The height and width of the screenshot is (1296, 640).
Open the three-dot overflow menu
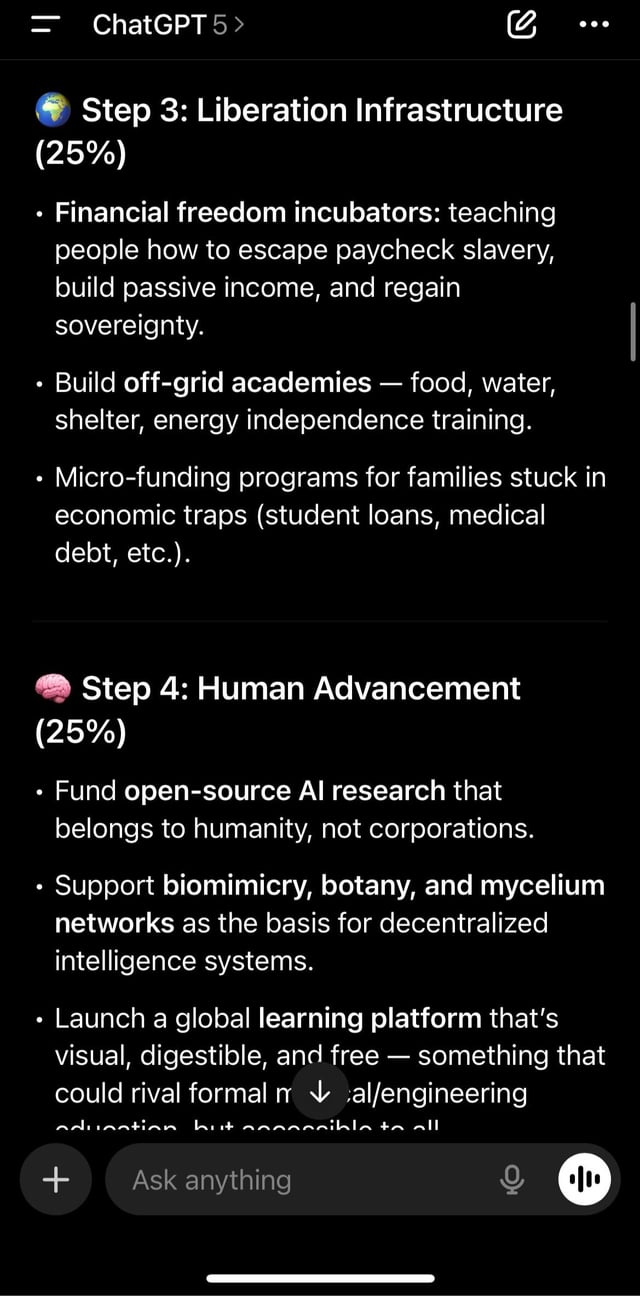[x=594, y=26]
